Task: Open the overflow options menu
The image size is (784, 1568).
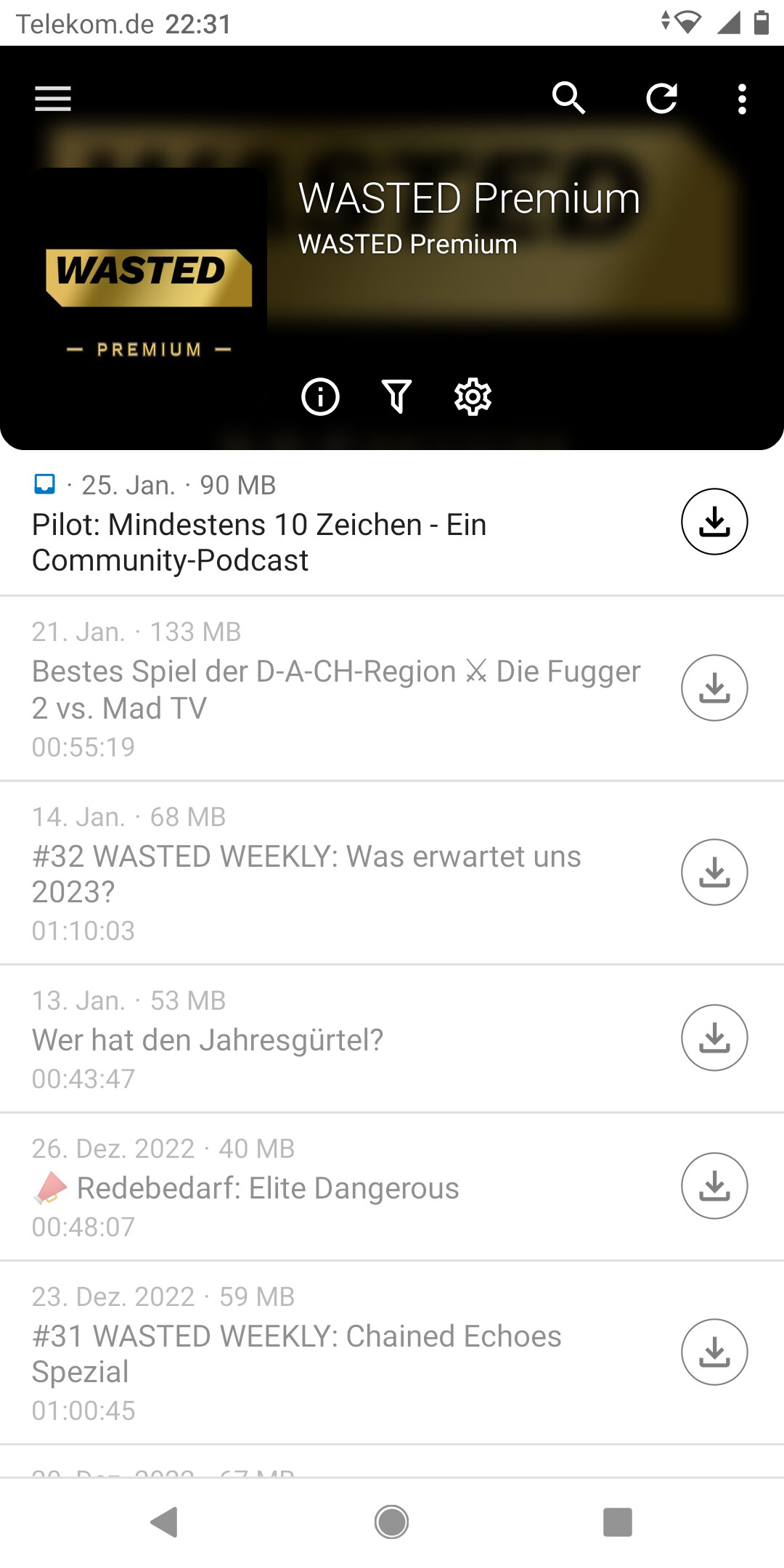Action: [741, 99]
